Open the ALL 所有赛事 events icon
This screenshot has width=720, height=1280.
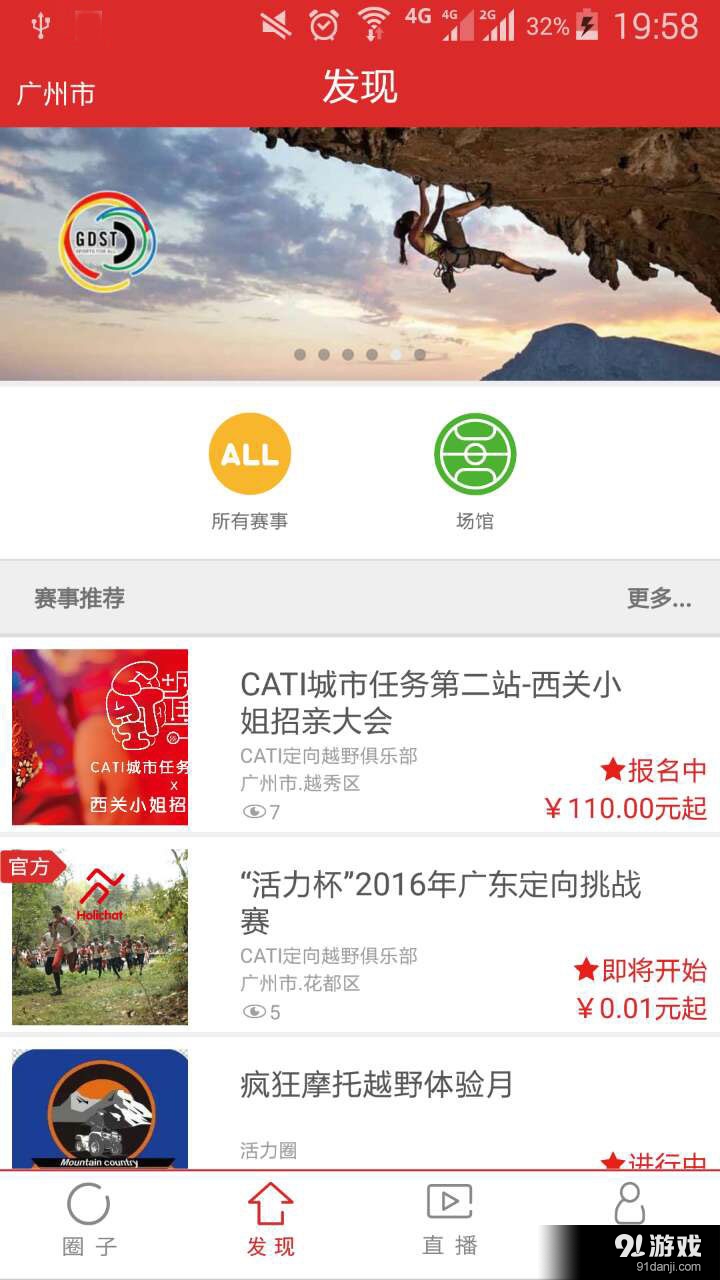[249, 454]
